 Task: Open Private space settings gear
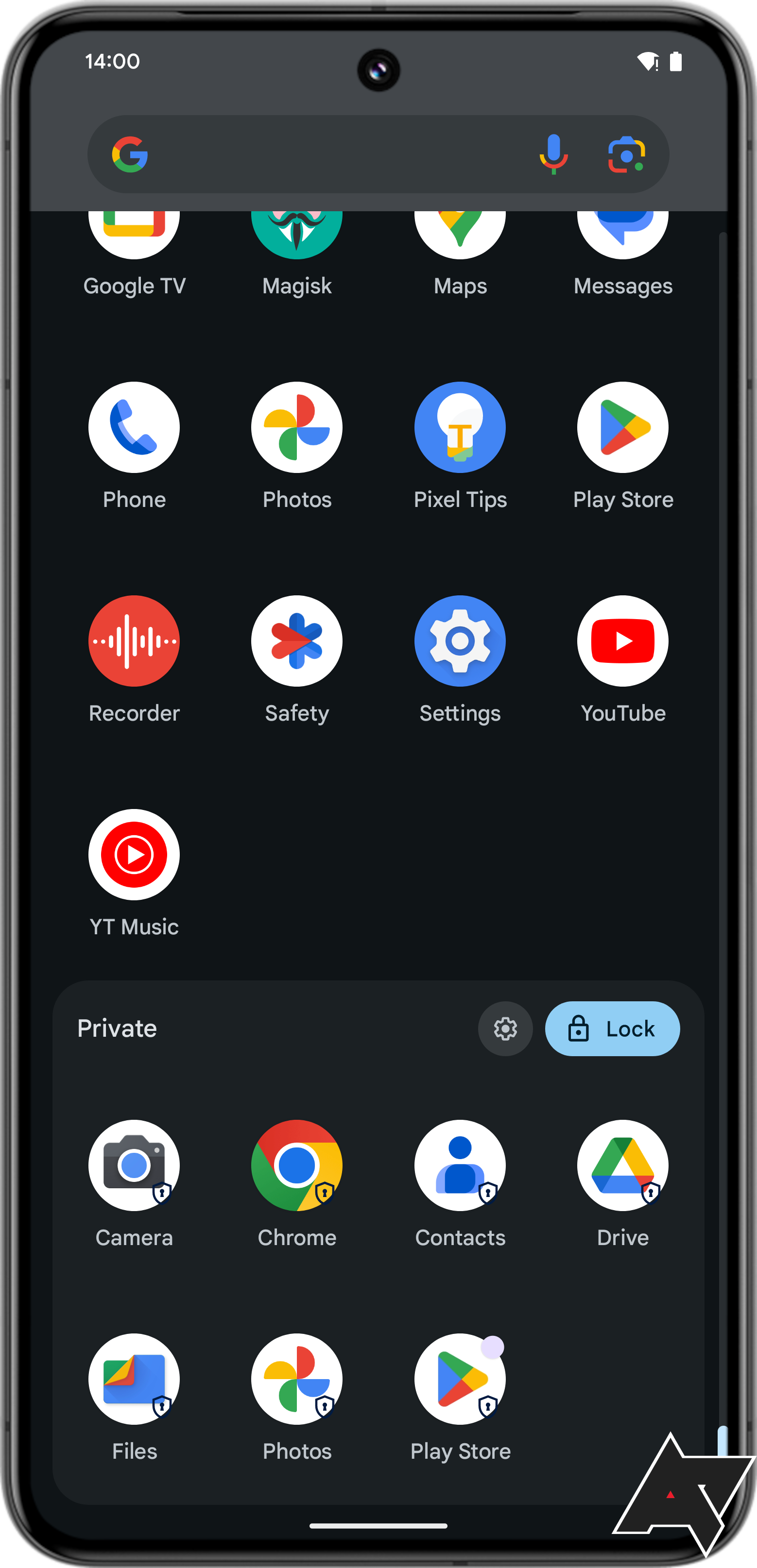point(505,1028)
